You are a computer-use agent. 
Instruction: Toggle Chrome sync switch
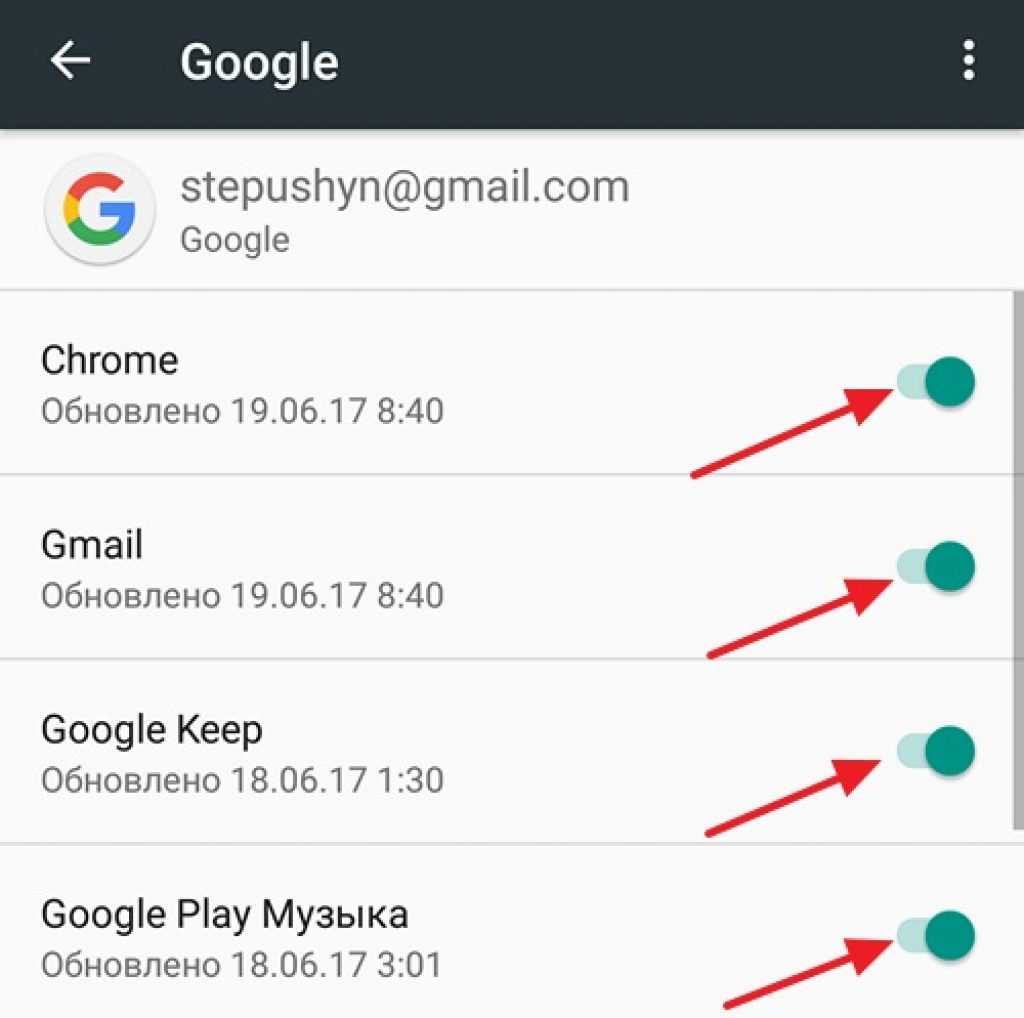(x=937, y=382)
